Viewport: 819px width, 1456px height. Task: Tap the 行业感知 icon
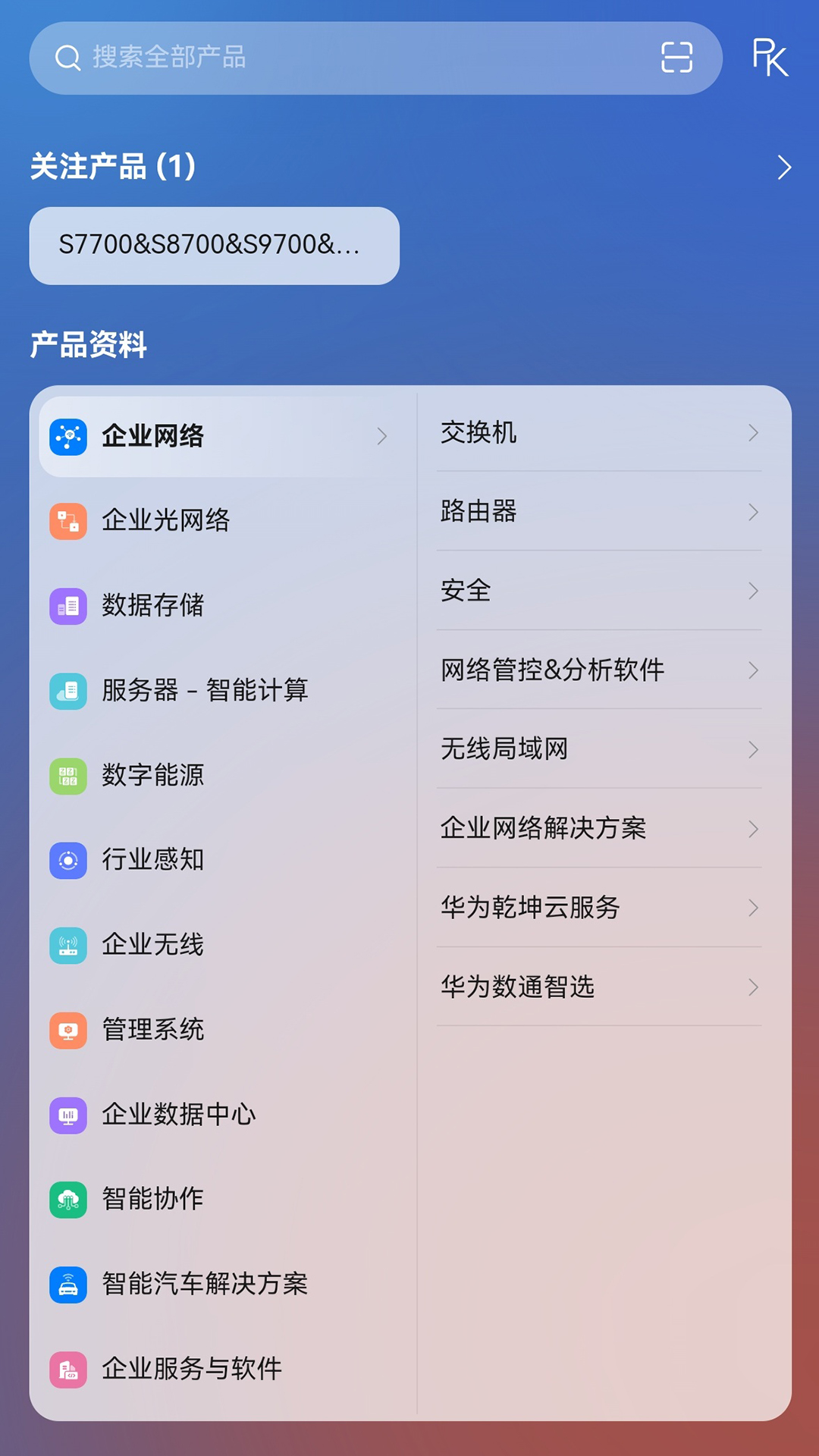pos(69,860)
